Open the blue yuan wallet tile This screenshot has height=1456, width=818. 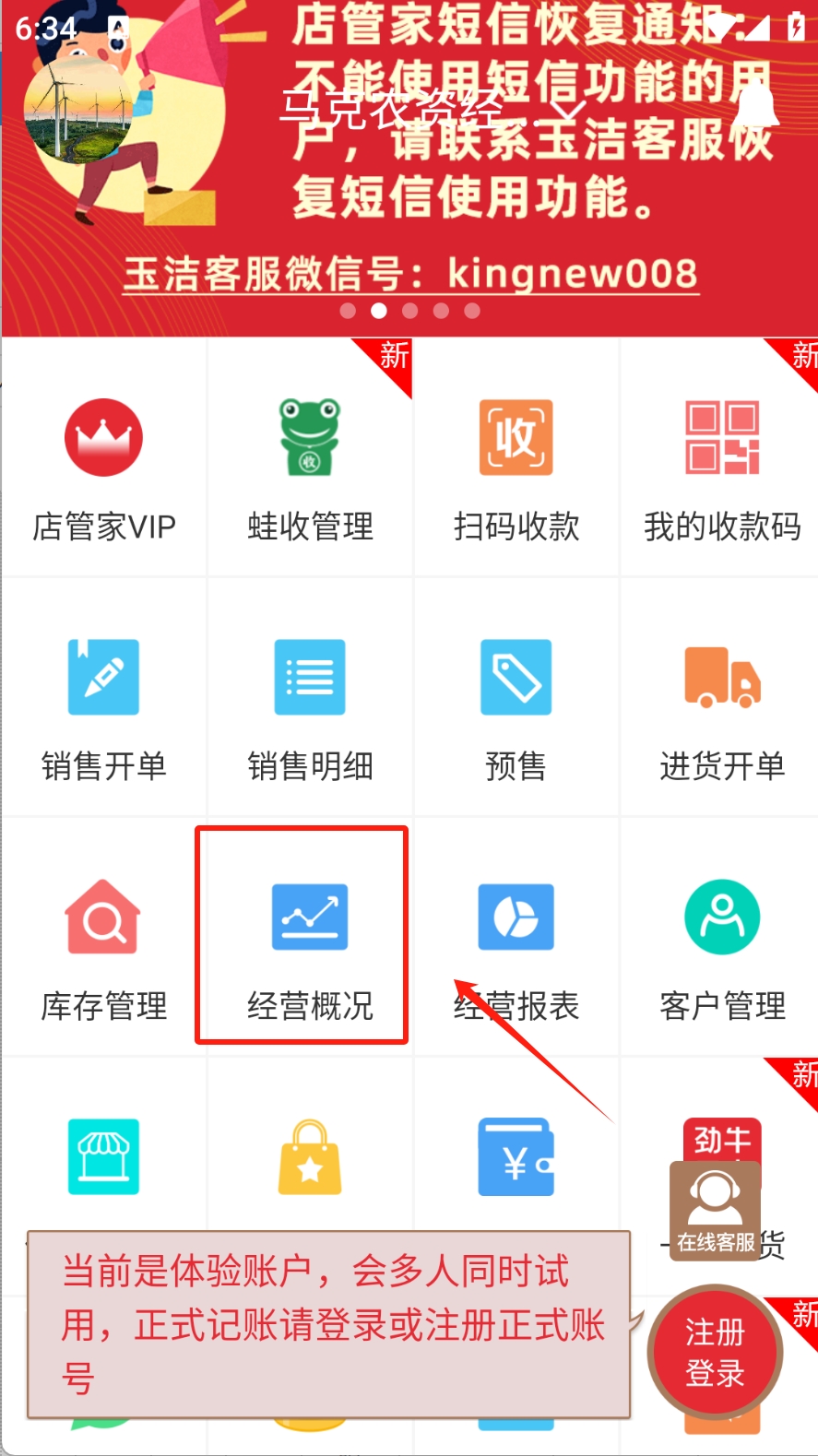click(516, 1158)
